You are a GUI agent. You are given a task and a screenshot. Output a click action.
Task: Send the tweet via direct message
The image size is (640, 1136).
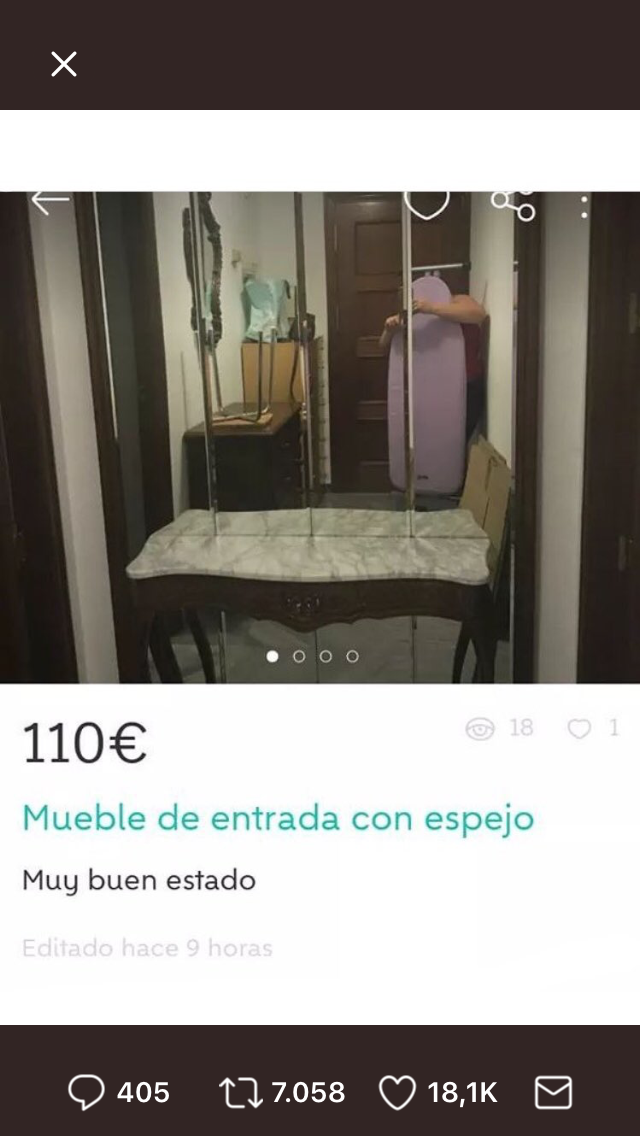pyautogui.click(x=553, y=1092)
